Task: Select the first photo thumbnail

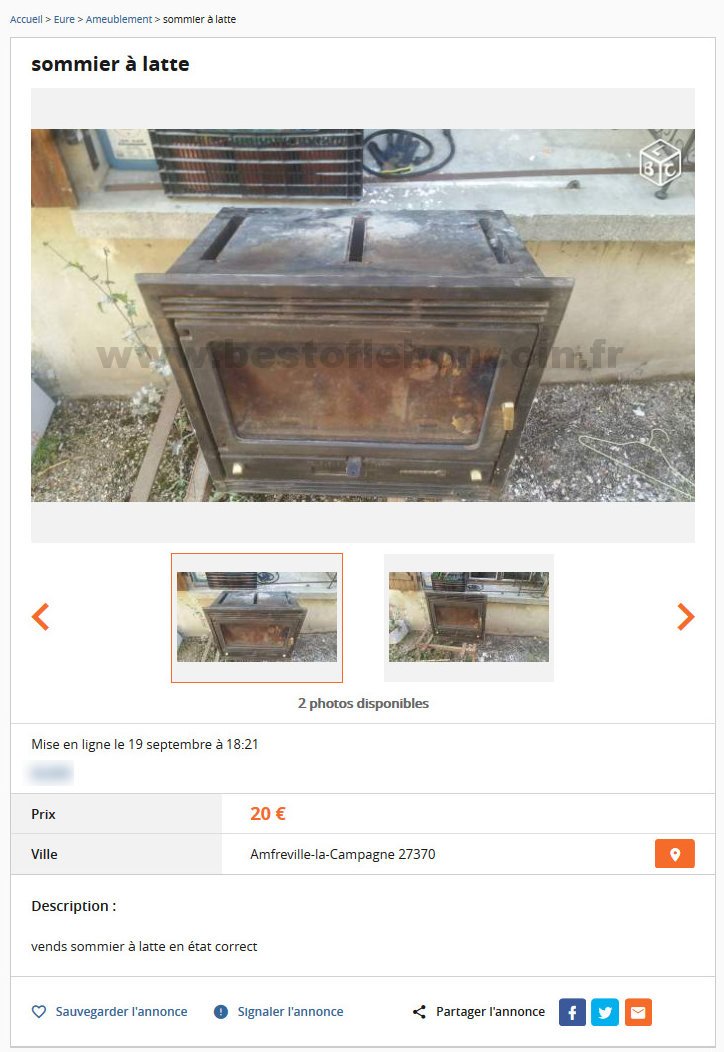Action: 257,617
